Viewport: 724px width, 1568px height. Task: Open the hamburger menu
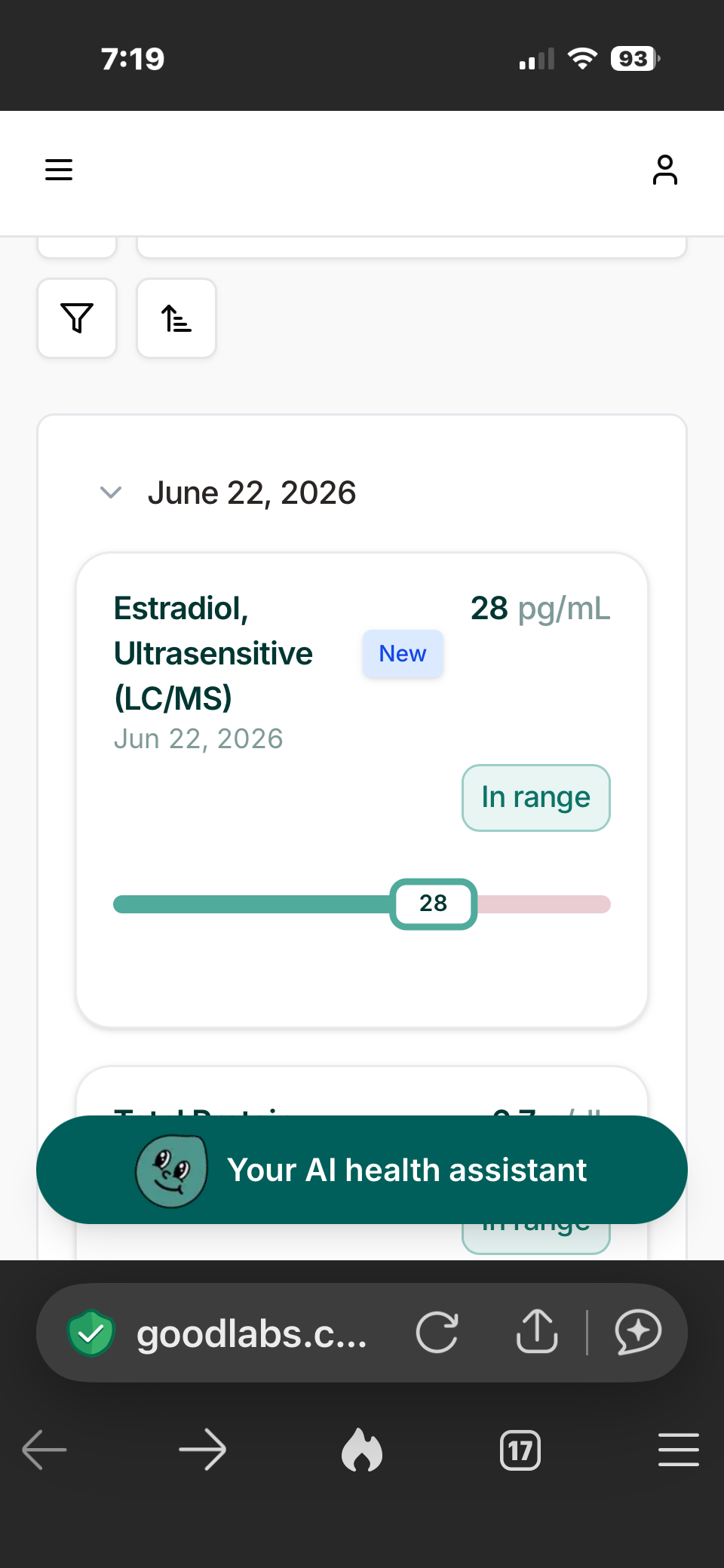point(59,170)
